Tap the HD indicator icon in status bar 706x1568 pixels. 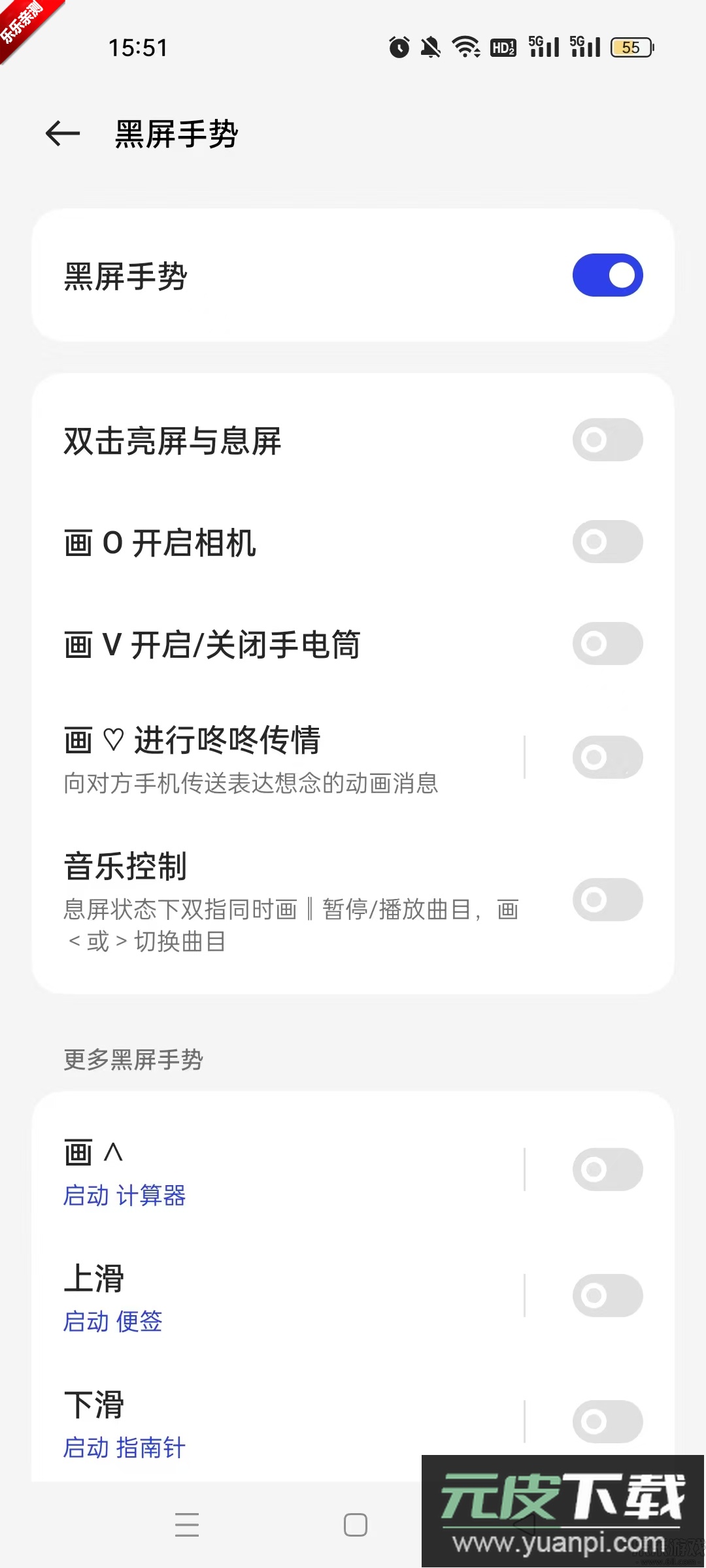[x=503, y=46]
